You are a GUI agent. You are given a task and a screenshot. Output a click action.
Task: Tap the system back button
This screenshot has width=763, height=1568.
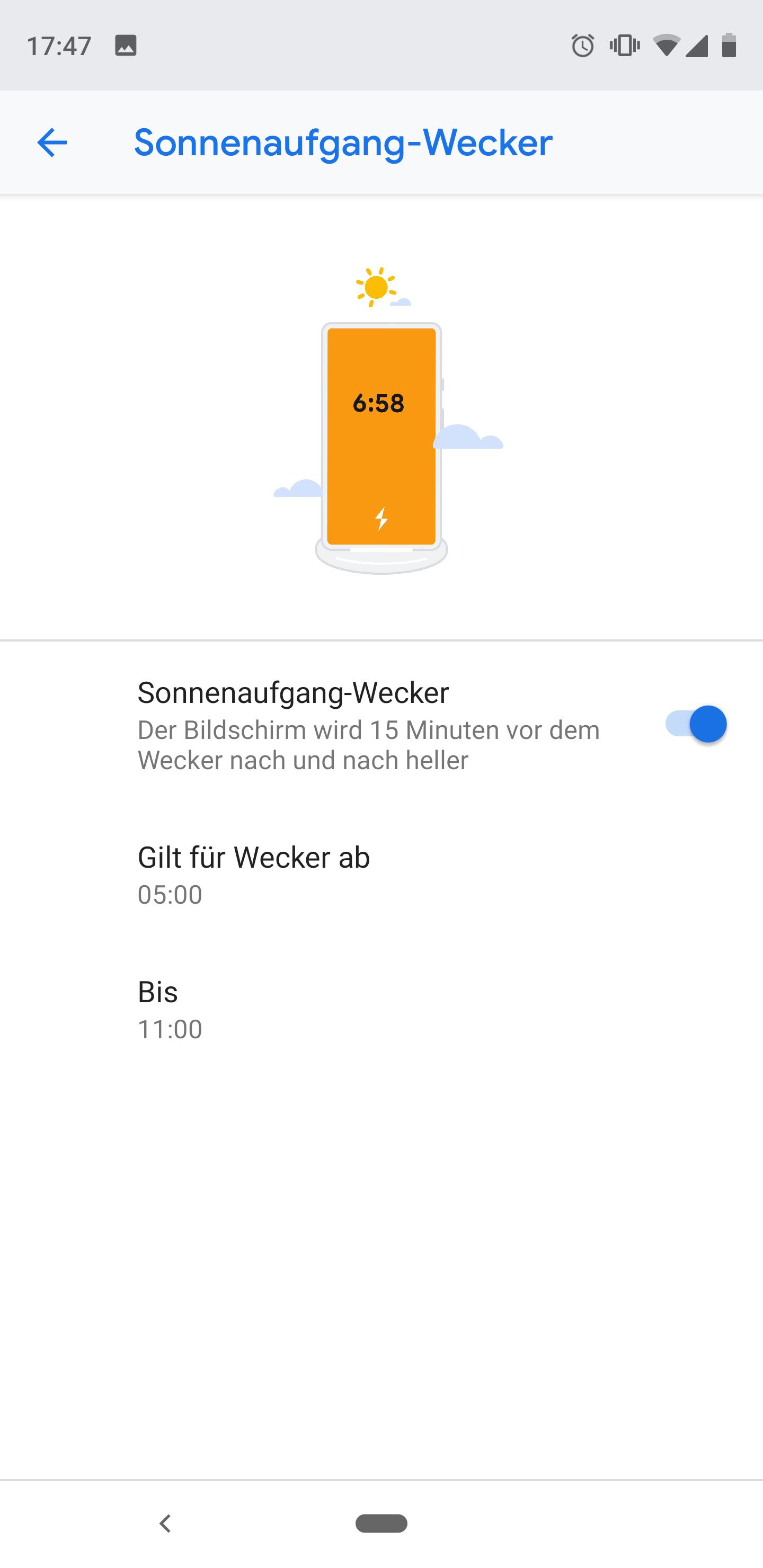pyautogui.click(x=165, y=1524)
